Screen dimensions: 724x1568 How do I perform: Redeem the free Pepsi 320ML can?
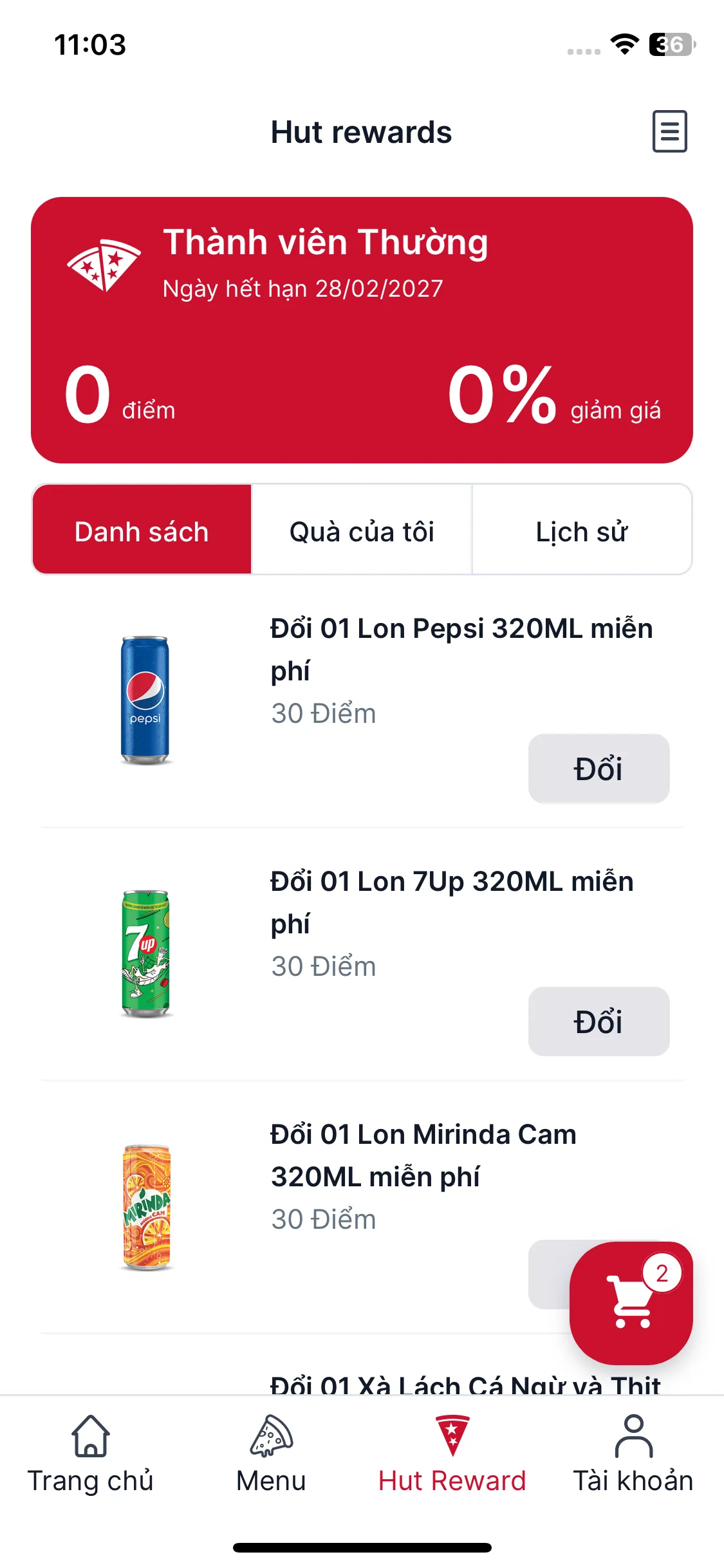click(x=599, y=769)
